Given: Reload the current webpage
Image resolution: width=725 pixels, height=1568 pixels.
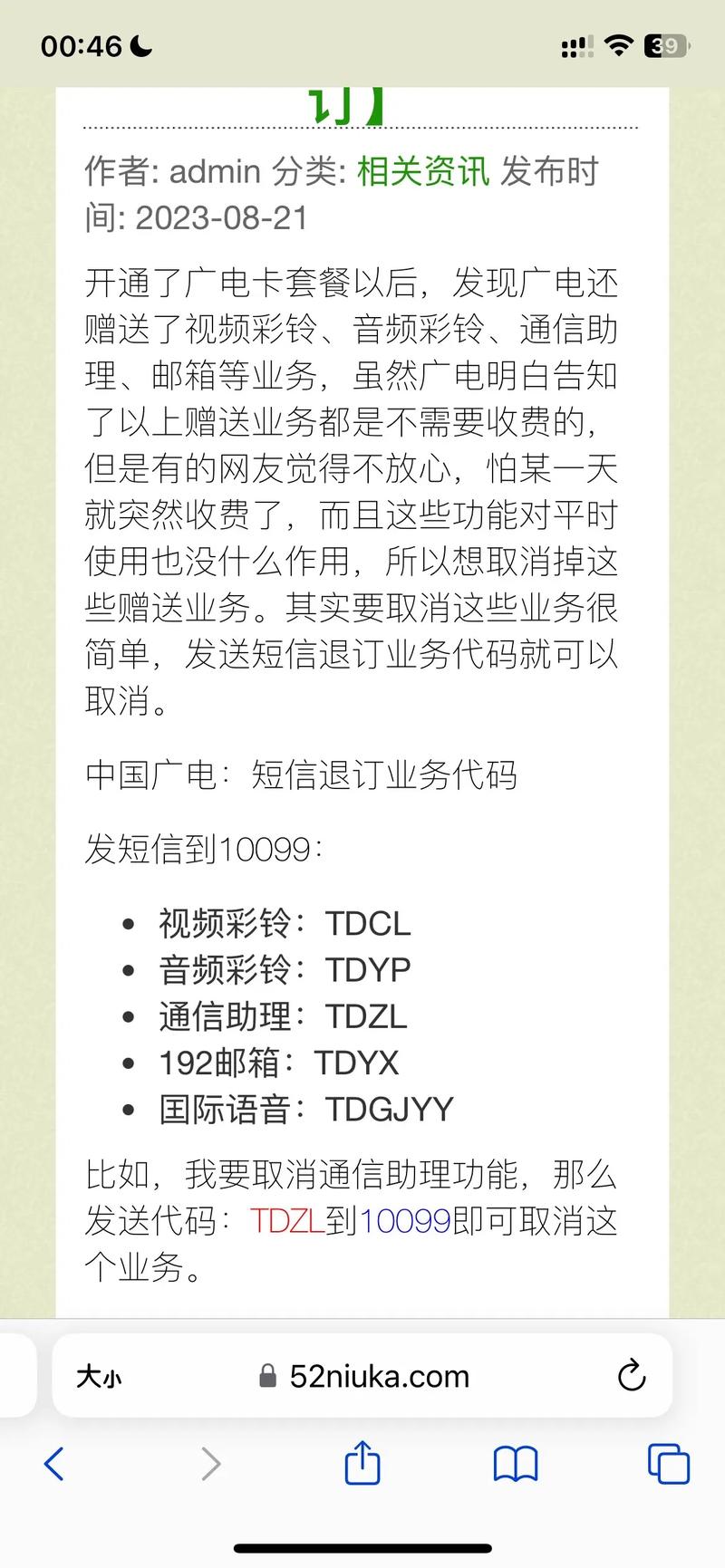Looking at the screenshot, I should click(631, 1376).
